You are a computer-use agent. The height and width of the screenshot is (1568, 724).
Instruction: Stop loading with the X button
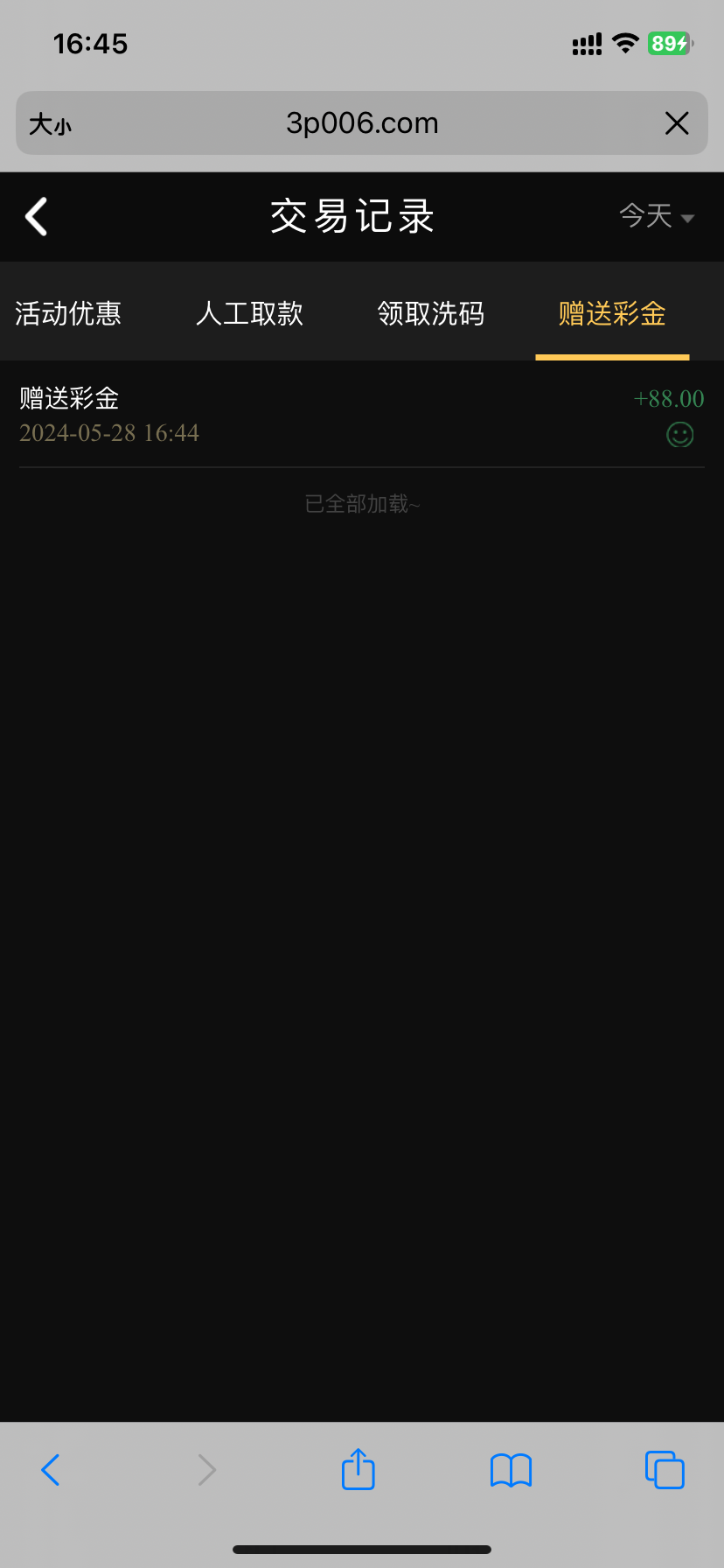[677, 123]
